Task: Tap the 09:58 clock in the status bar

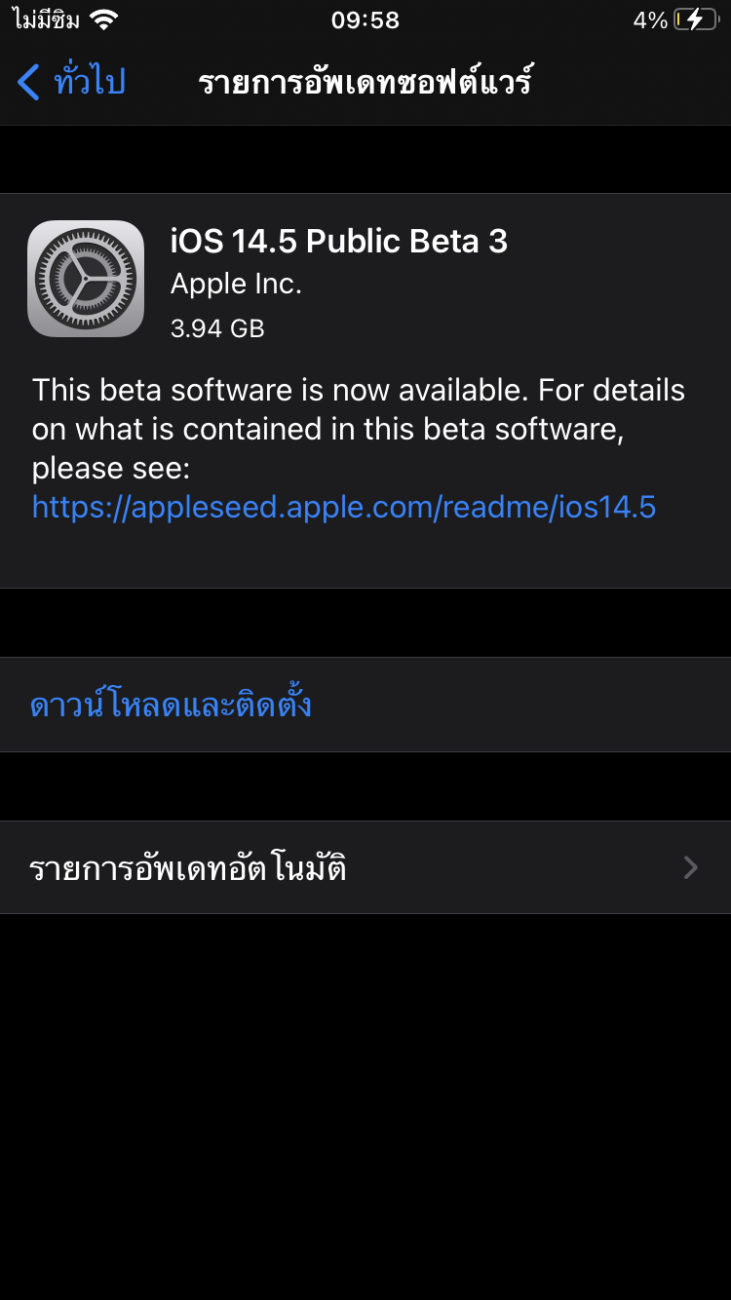Action: click(x=365, y=19)
